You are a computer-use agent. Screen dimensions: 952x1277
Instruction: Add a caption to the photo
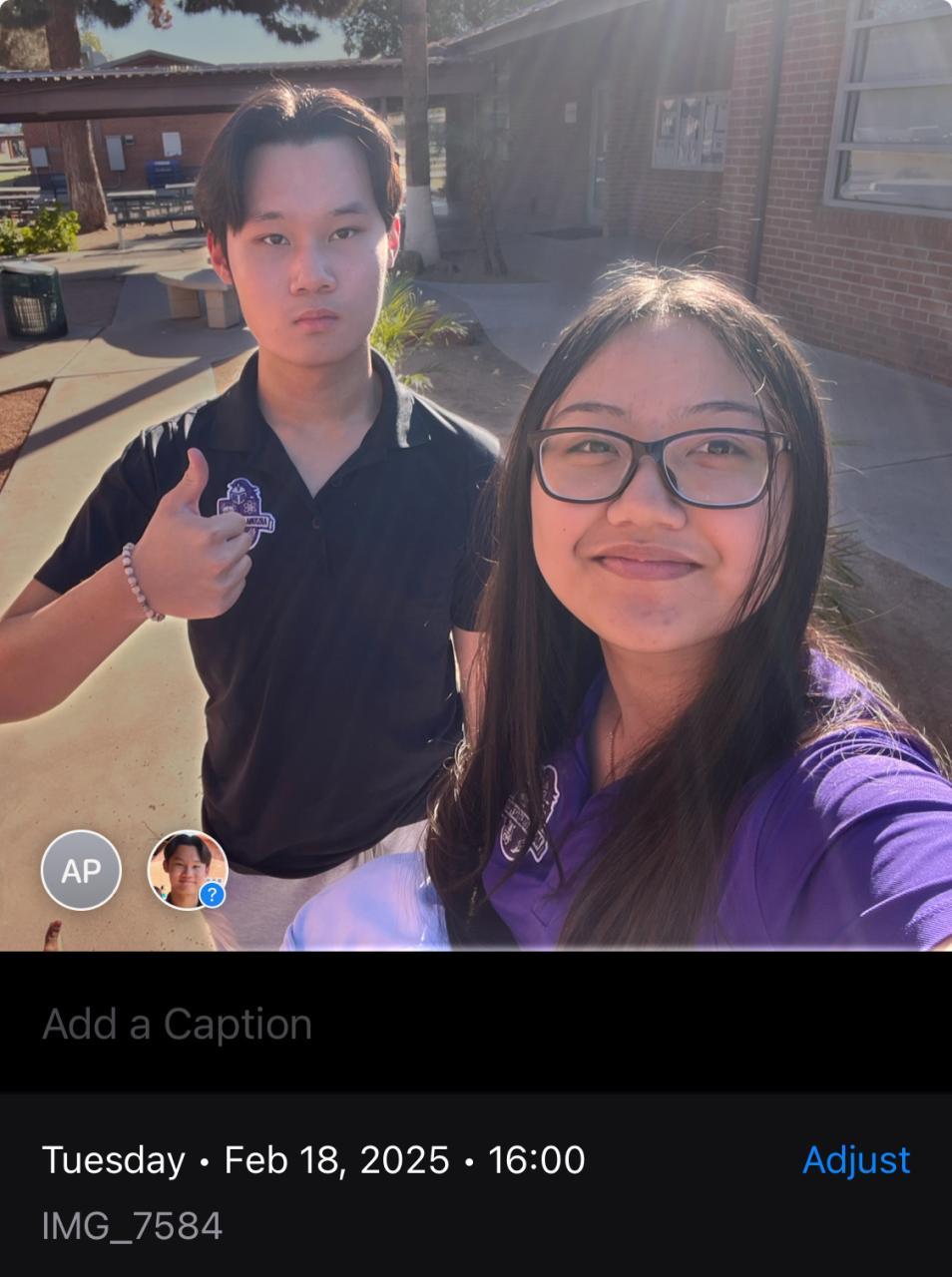click(178, 1025)
